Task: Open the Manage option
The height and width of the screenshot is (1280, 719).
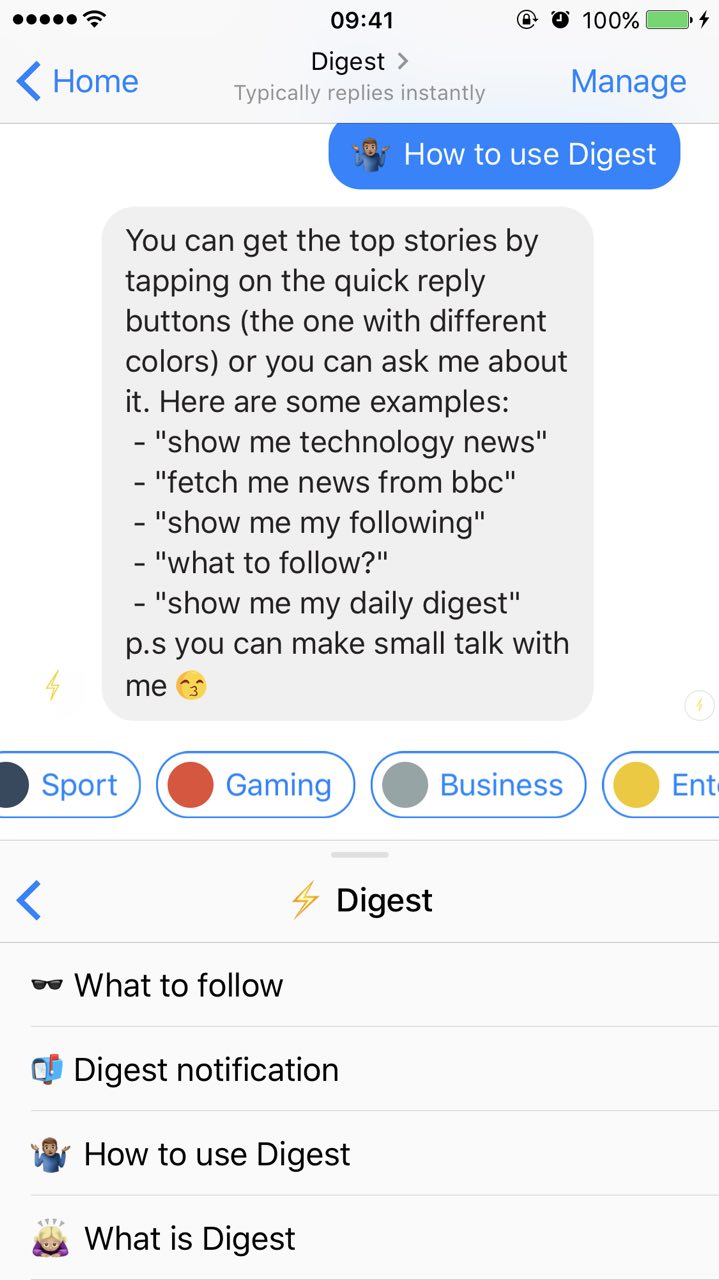Action: 628,82
